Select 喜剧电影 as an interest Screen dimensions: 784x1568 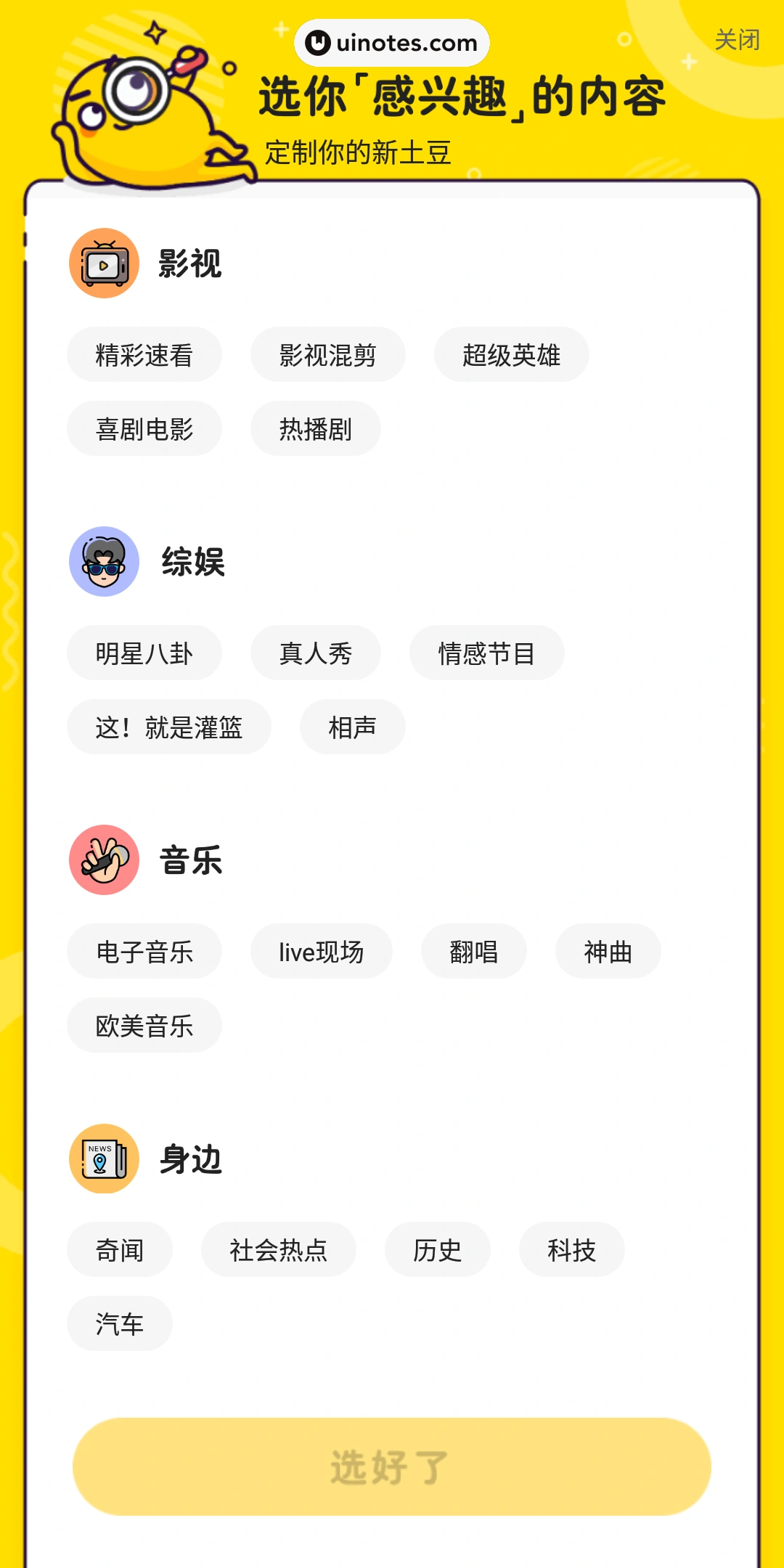point(144,429)
